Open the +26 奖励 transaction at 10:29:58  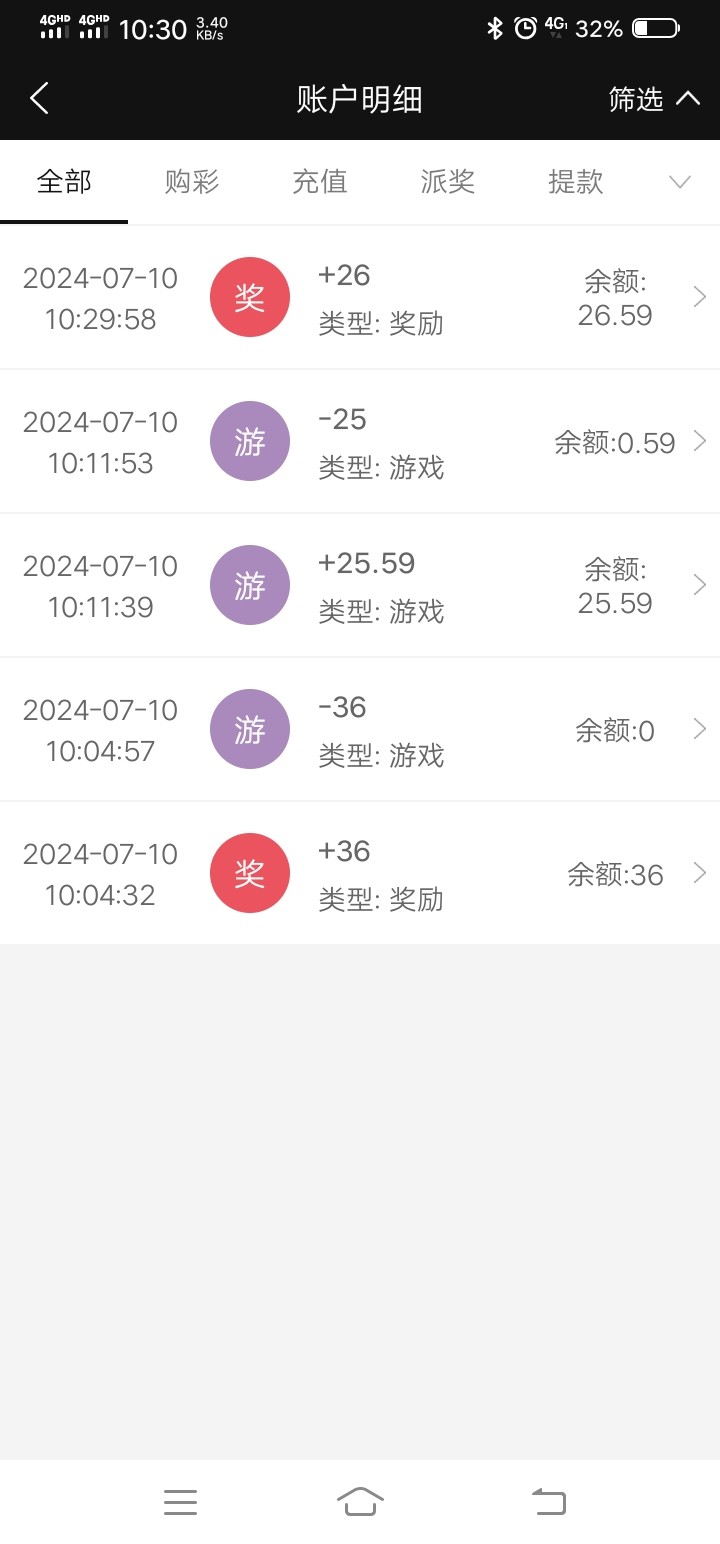[x=360, y=298]
